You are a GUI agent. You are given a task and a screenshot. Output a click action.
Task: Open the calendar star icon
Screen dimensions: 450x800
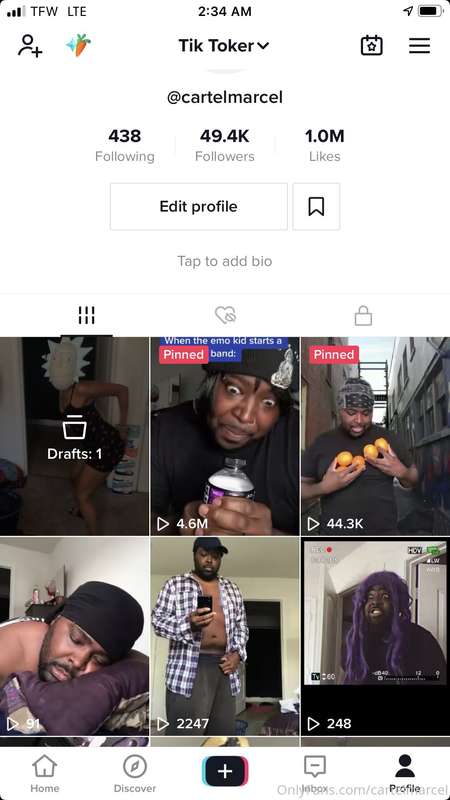371,46
